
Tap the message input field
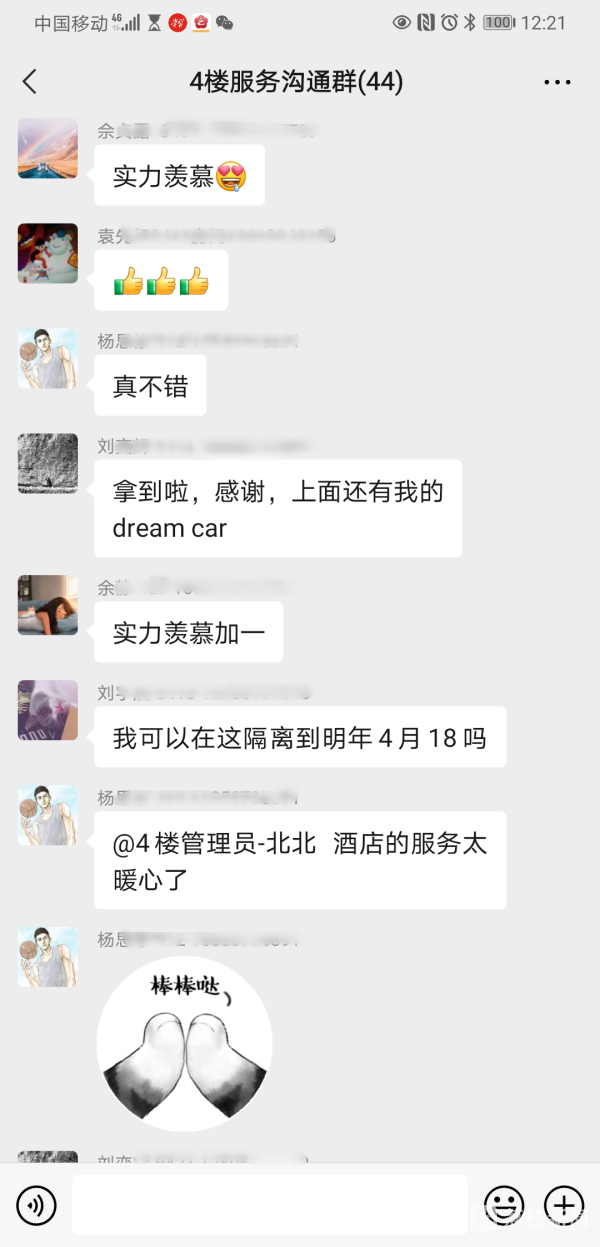point(270,1204)
